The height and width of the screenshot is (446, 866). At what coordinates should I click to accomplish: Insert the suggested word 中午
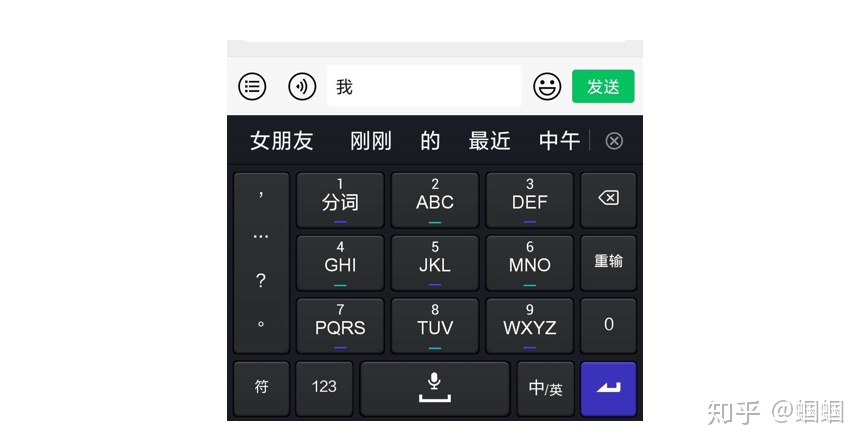[559, 141]
